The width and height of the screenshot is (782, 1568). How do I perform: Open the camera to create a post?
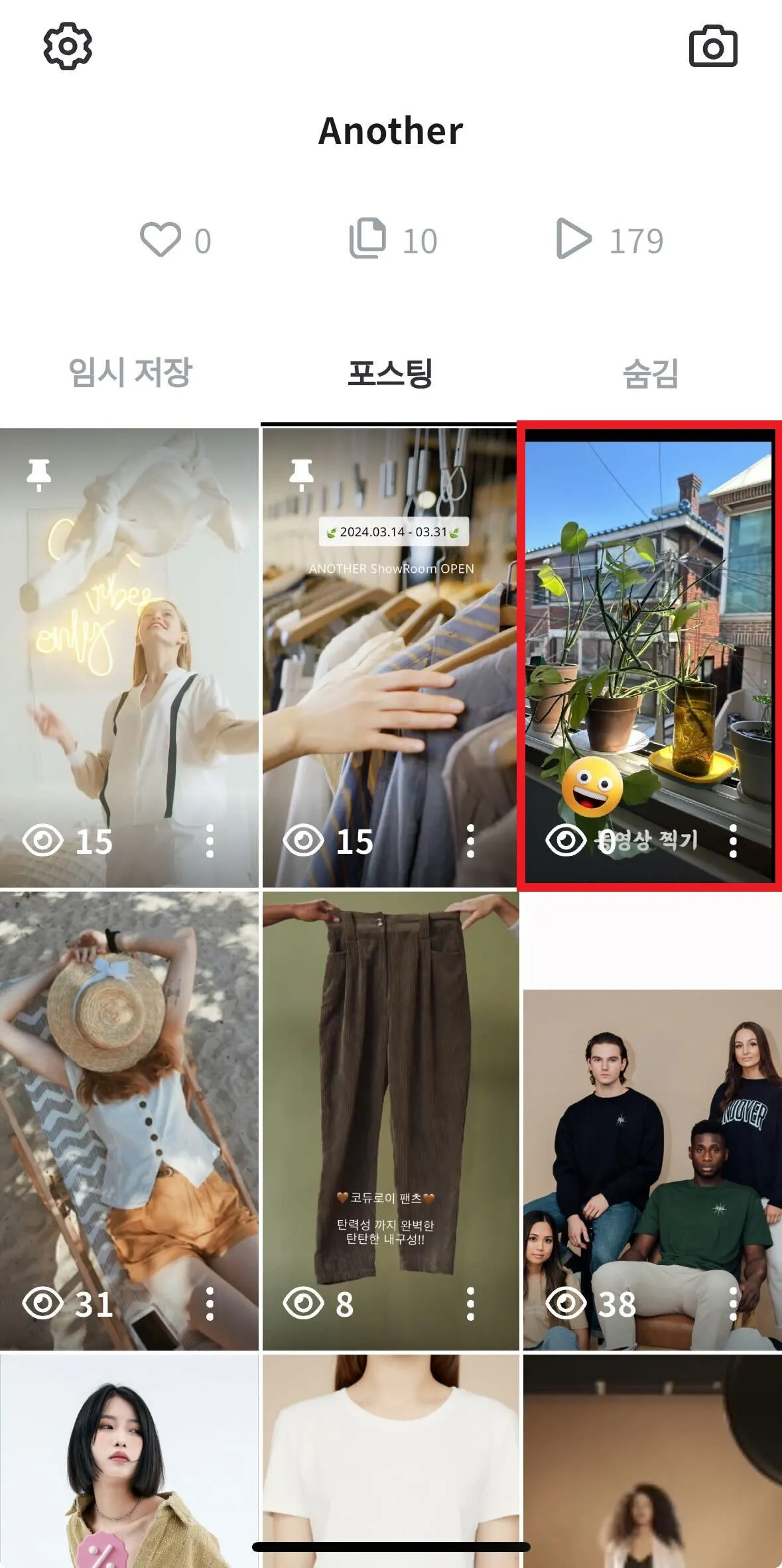pos(713,46)
